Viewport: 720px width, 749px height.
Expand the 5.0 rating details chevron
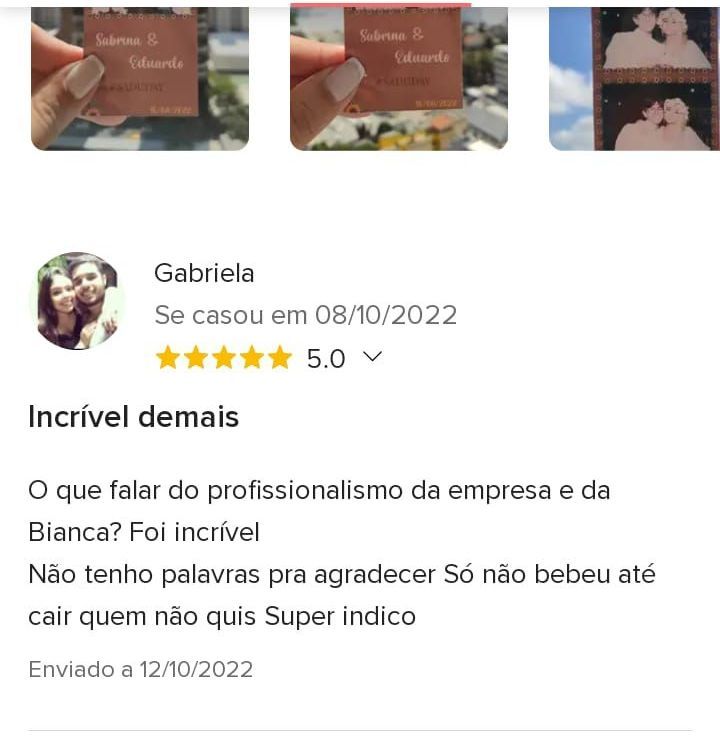coord(372,356)
